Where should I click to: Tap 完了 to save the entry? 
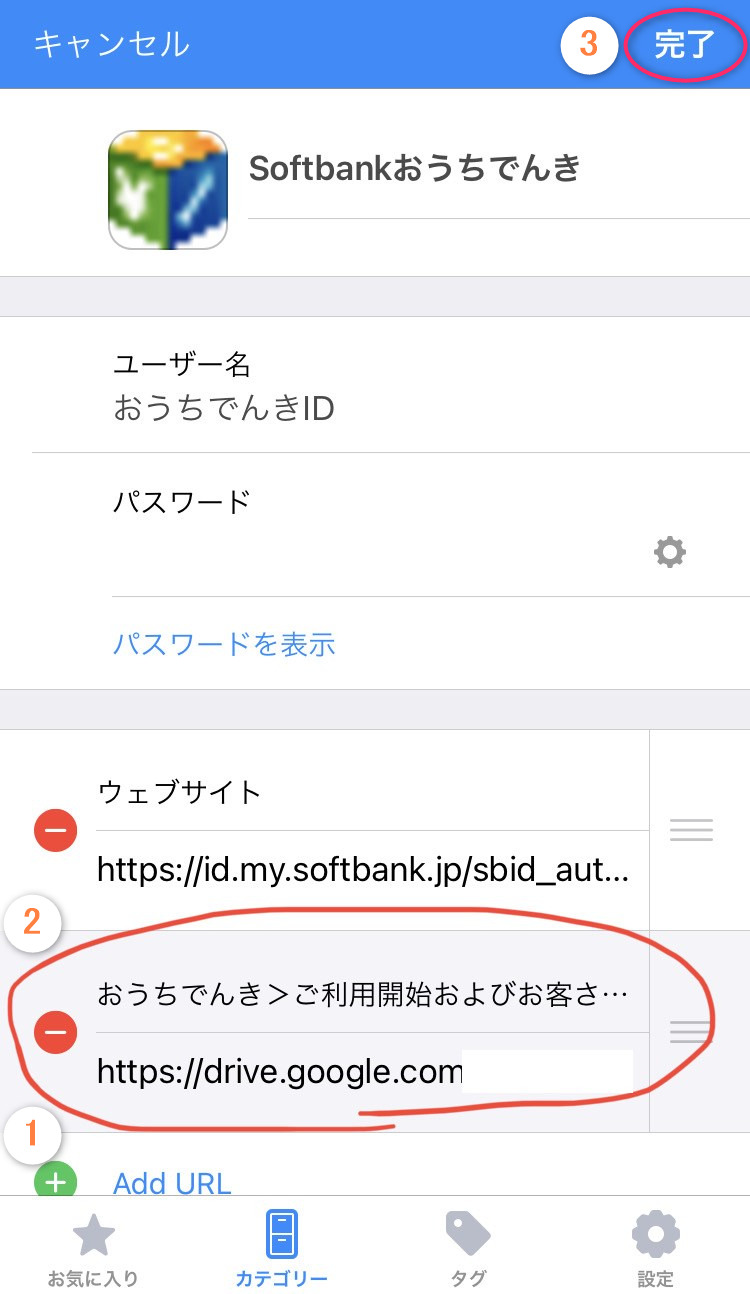coord(684,45)
